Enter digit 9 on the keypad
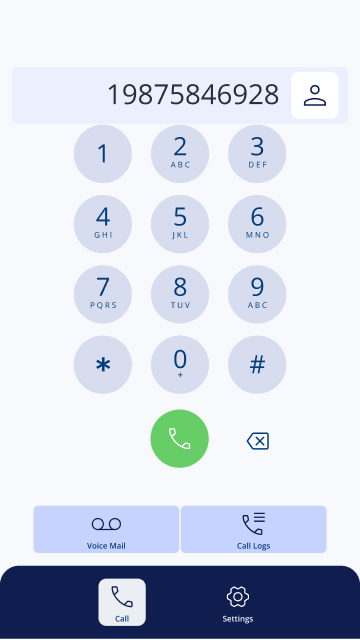Screen dimensions: 360x640 (x=257, y=294)
